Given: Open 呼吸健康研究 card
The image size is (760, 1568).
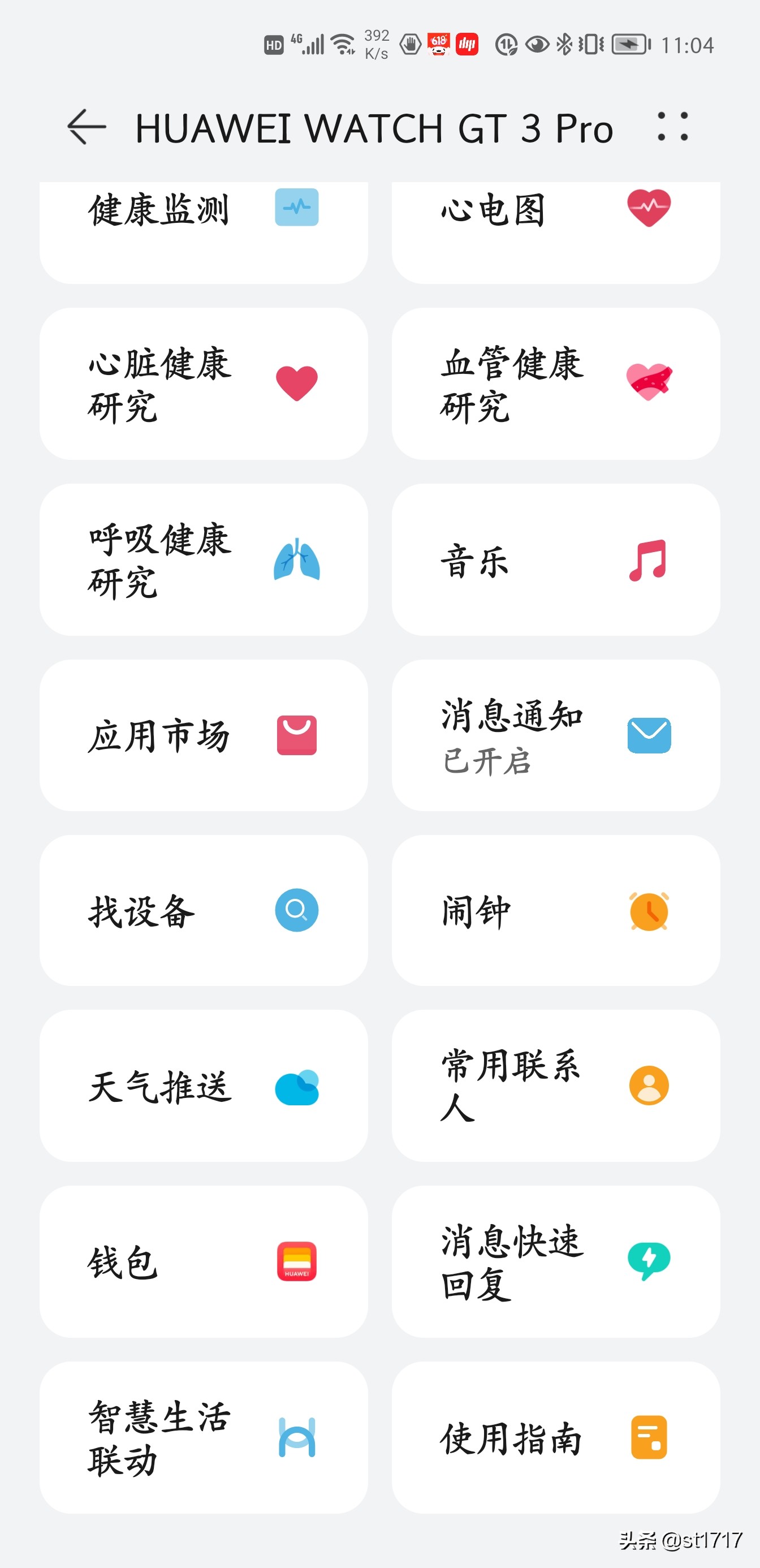Looking at the screenshot, I should (203, 559).
